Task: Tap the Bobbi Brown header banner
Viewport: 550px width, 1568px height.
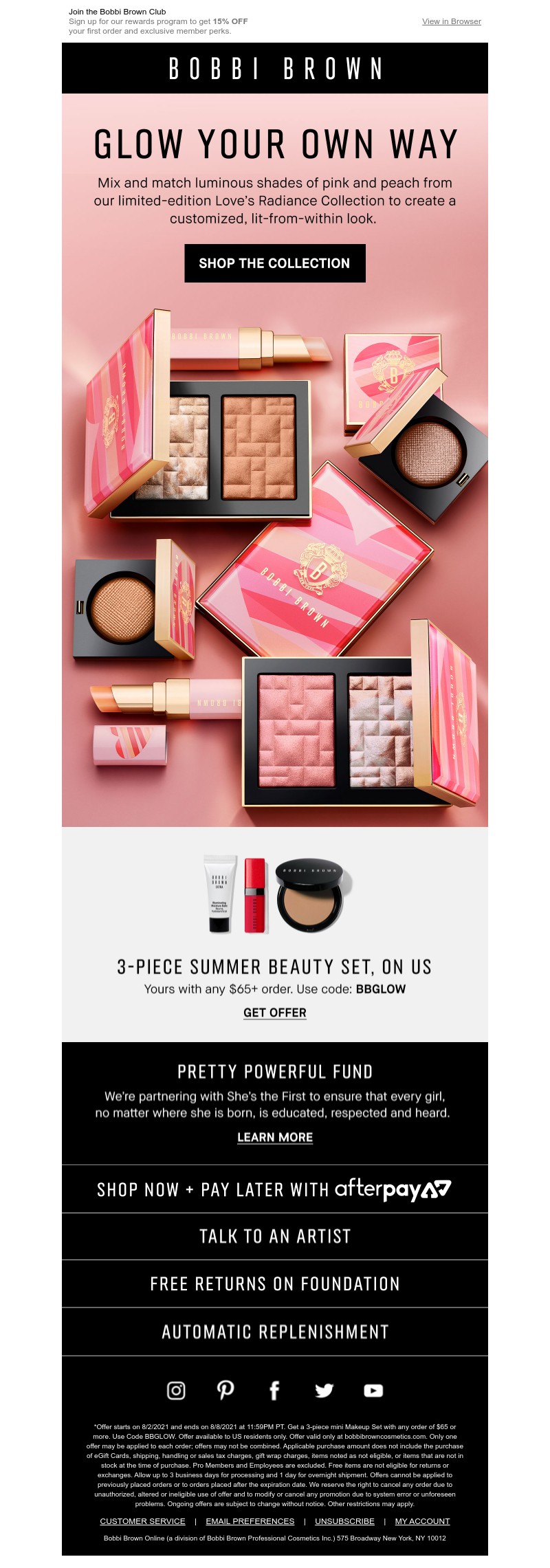Action: (274, 69)
